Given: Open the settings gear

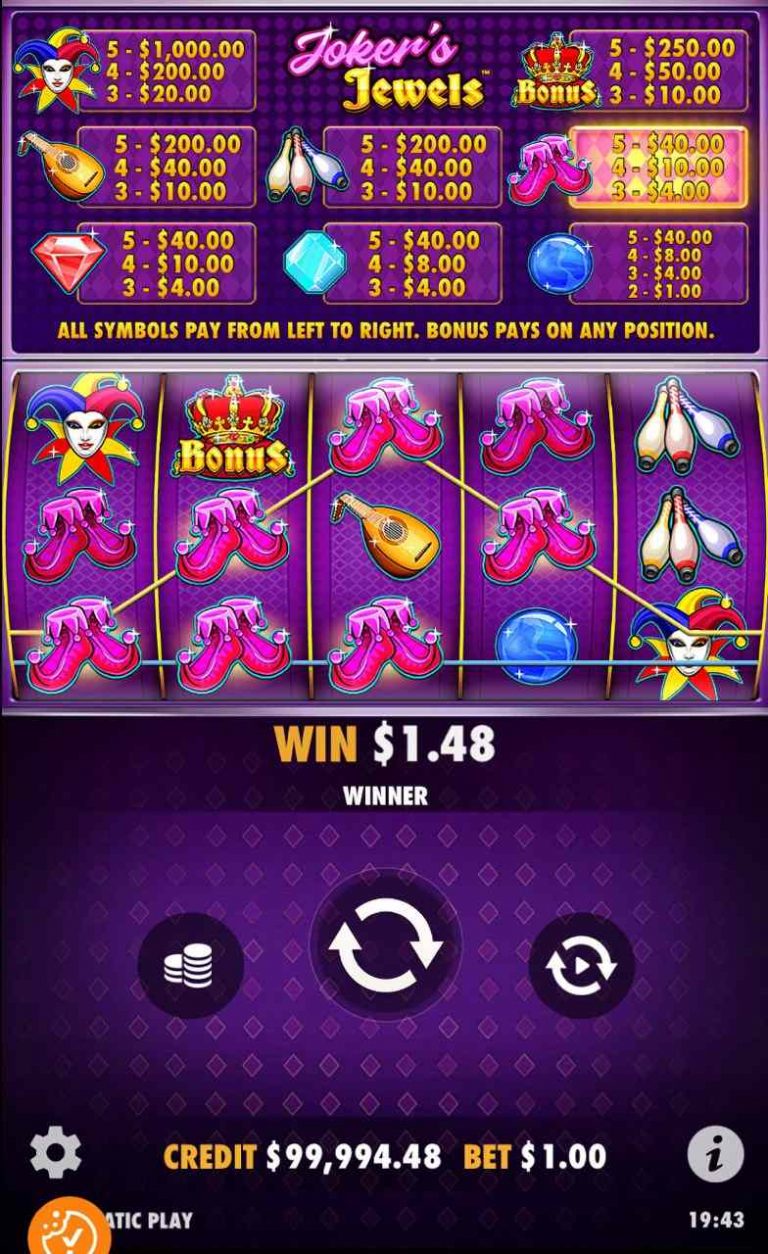Looking at the screenshot, I should tap(56, 1156).
